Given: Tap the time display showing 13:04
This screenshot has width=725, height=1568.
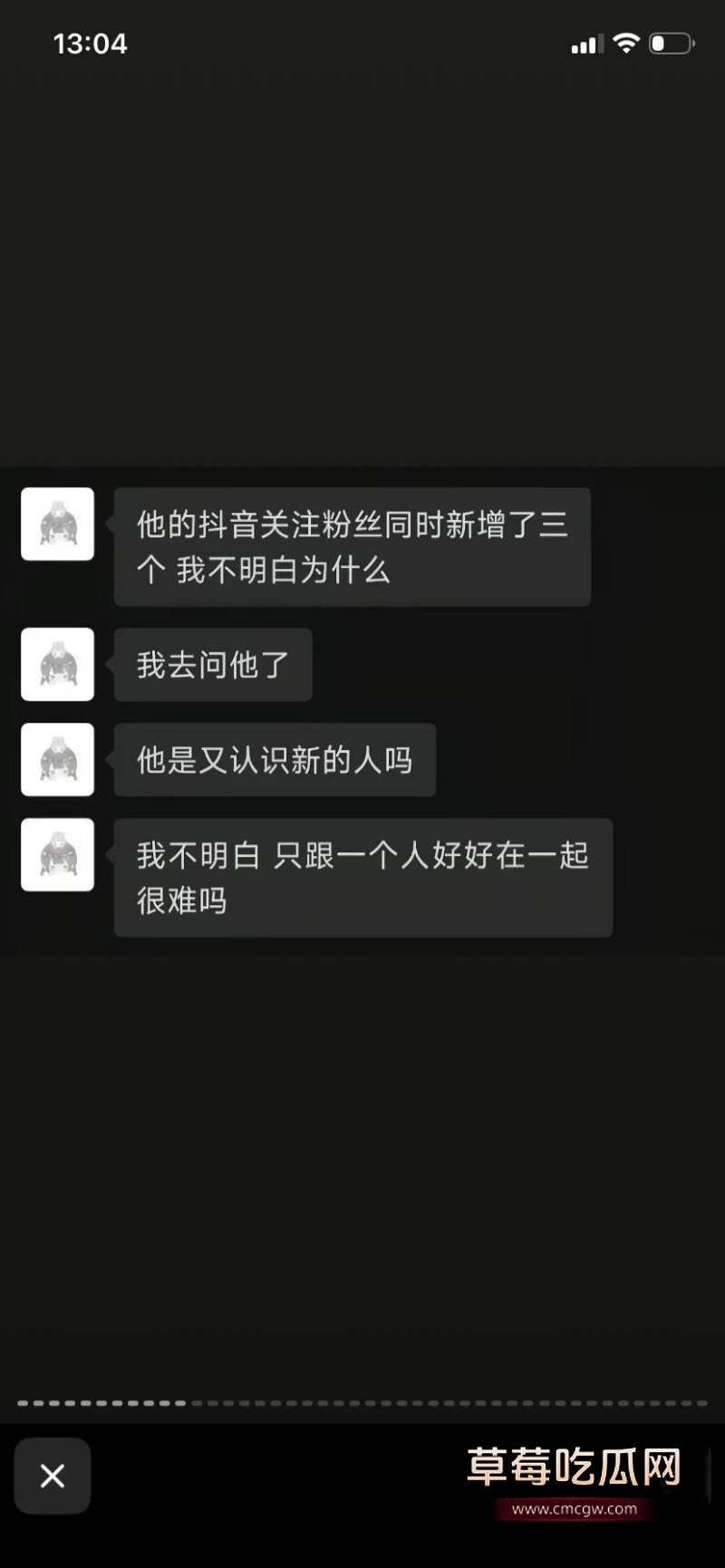Looking at the screenshot, I should (91, 43).
